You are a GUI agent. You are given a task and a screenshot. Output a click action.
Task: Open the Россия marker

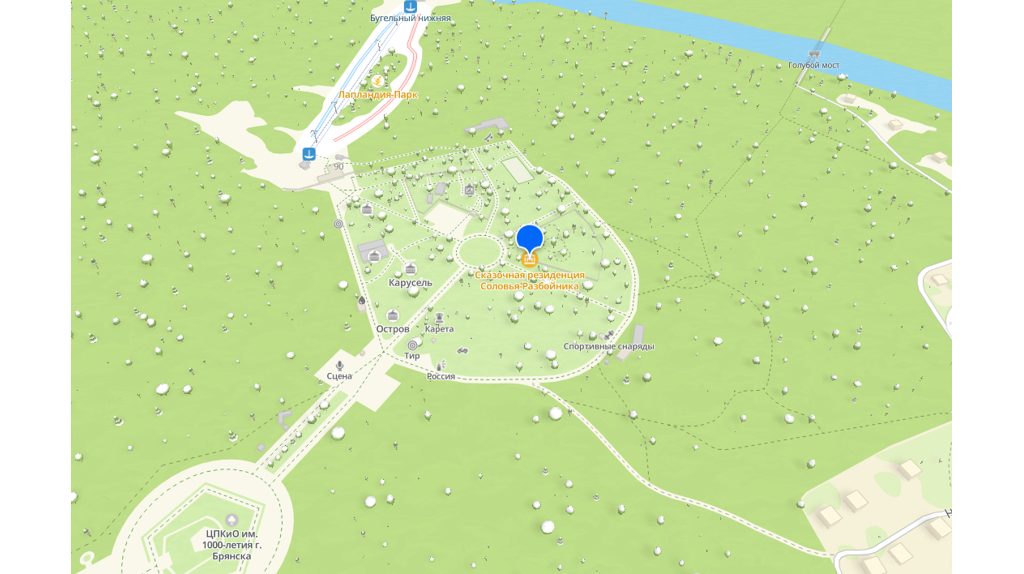pyautogui.click(x=440, y=366)
